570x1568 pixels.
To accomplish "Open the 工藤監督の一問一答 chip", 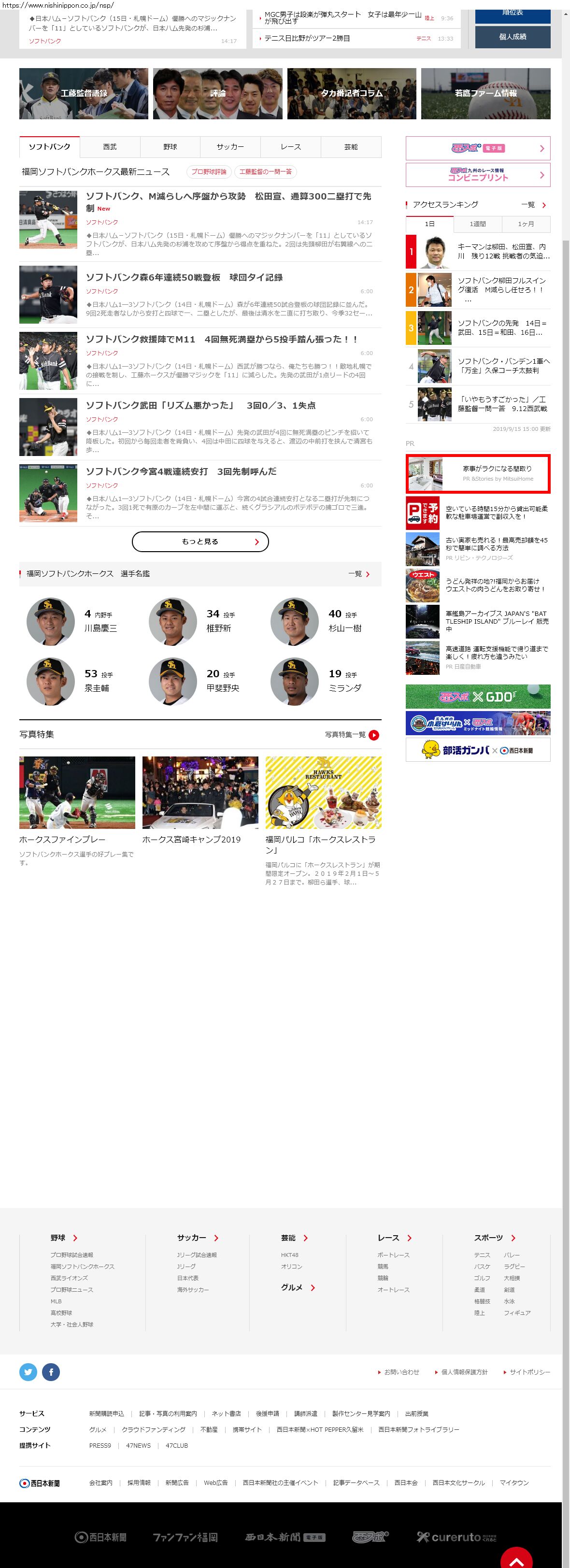I will click(266, 172).
